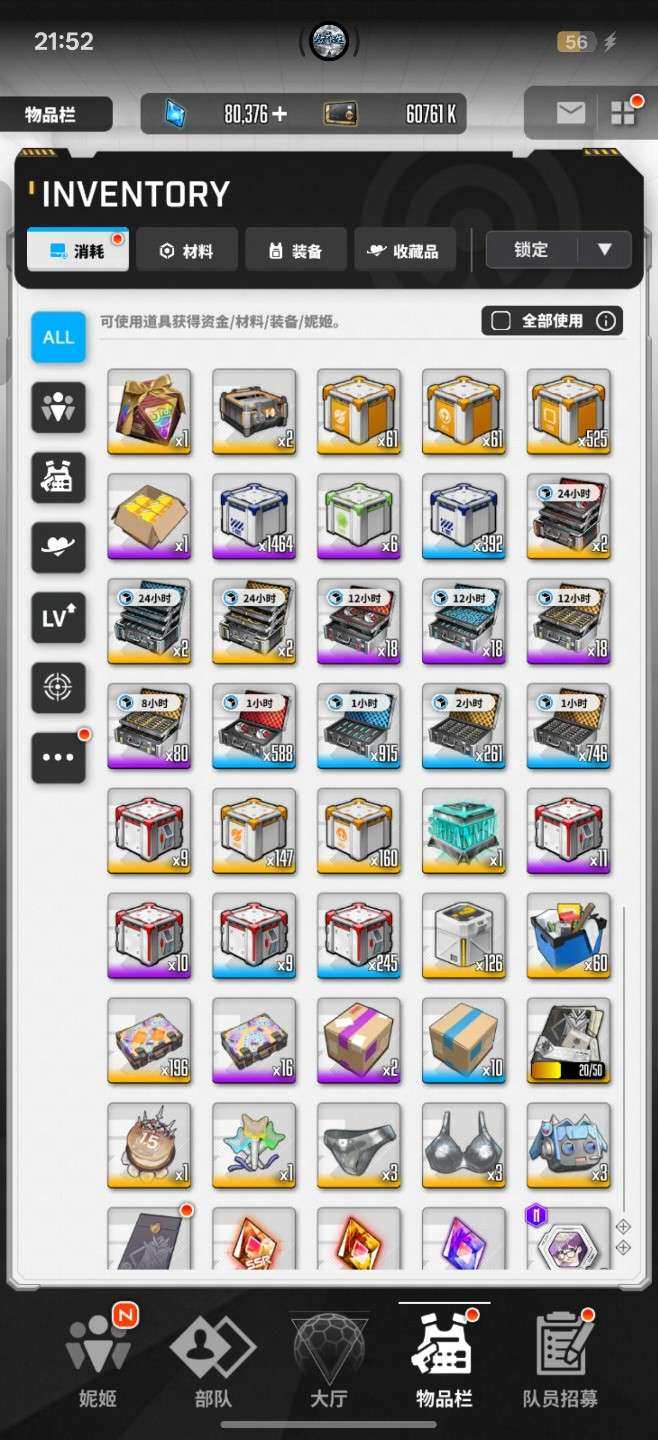Switch to the 装备 tab
The width and height of the screenshot is (658, 1440).
(x=296, y=250)
